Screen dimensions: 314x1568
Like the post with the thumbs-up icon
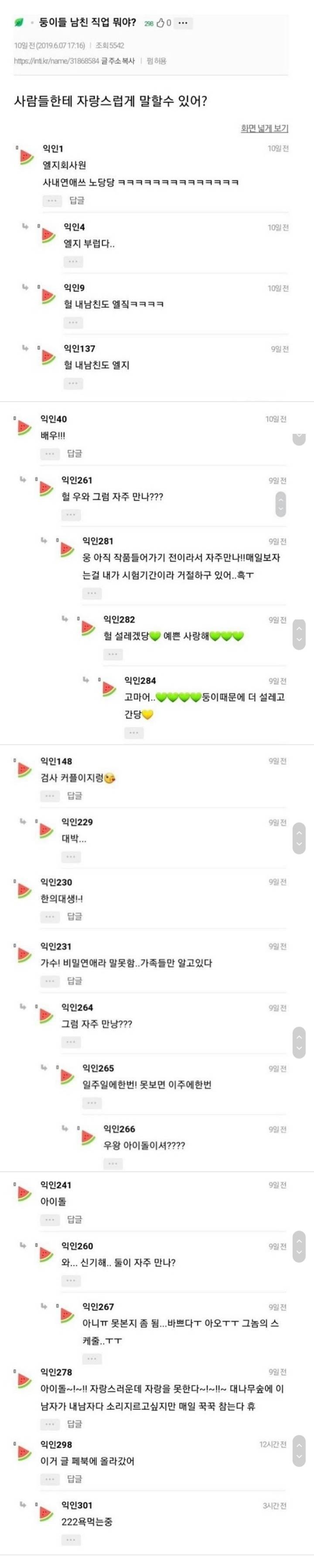(x=161, y=23)
